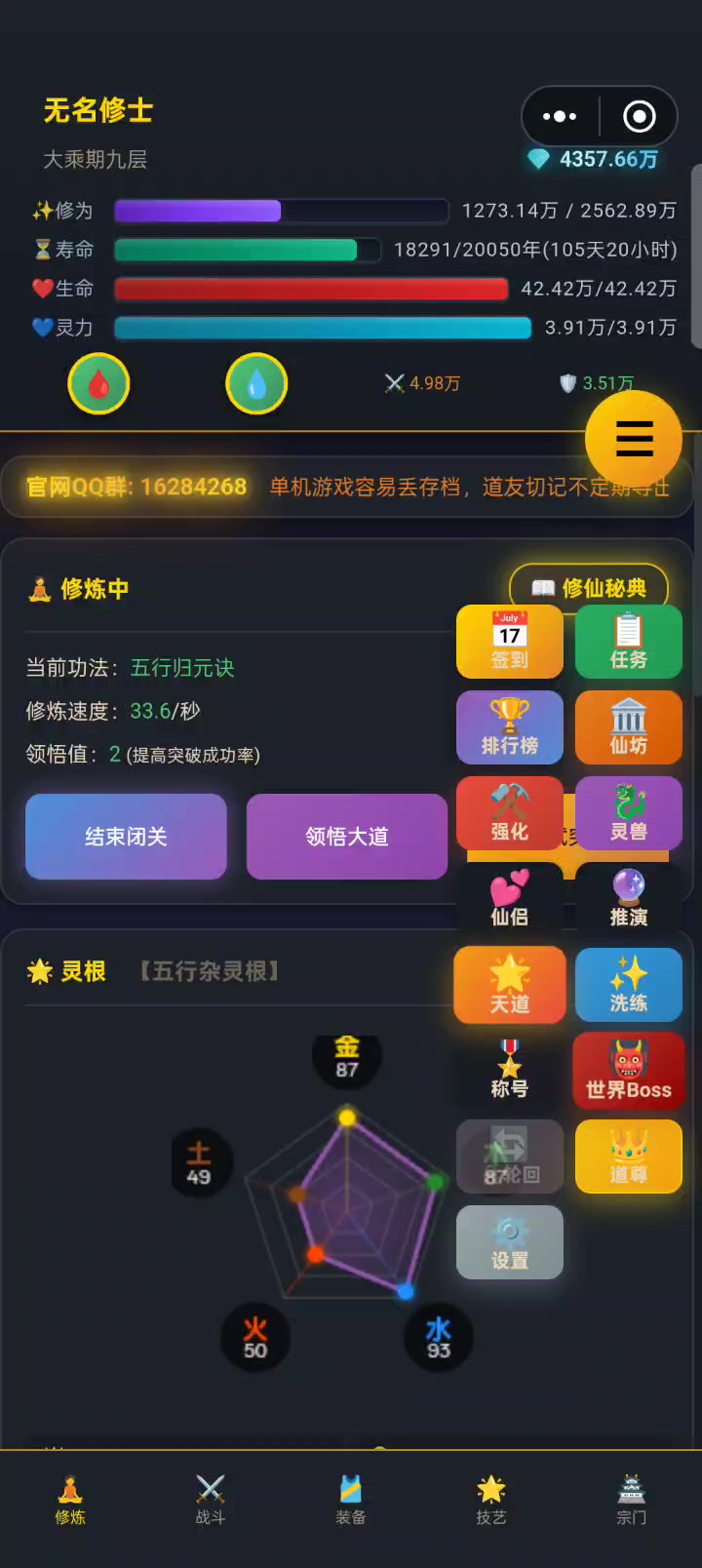Open the 灵兽 spirit beast menu
This screenshot has height=1568, width=702.
(628, 814)
